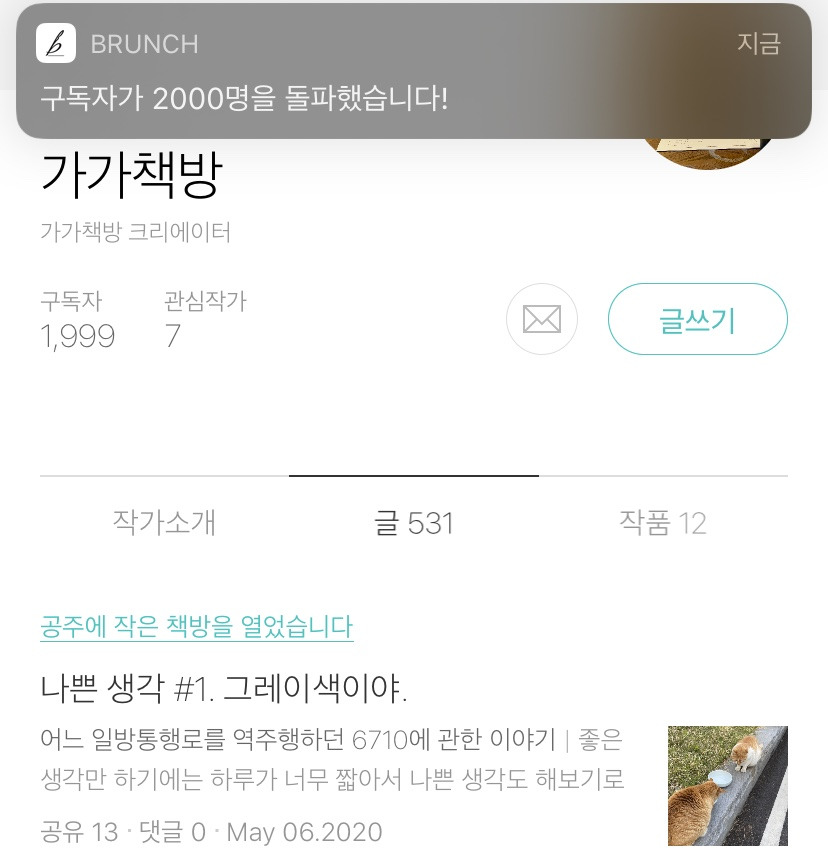828x852 pixels.
Task: Switch to the 작가소개 tab
Action: coord(163,522)
